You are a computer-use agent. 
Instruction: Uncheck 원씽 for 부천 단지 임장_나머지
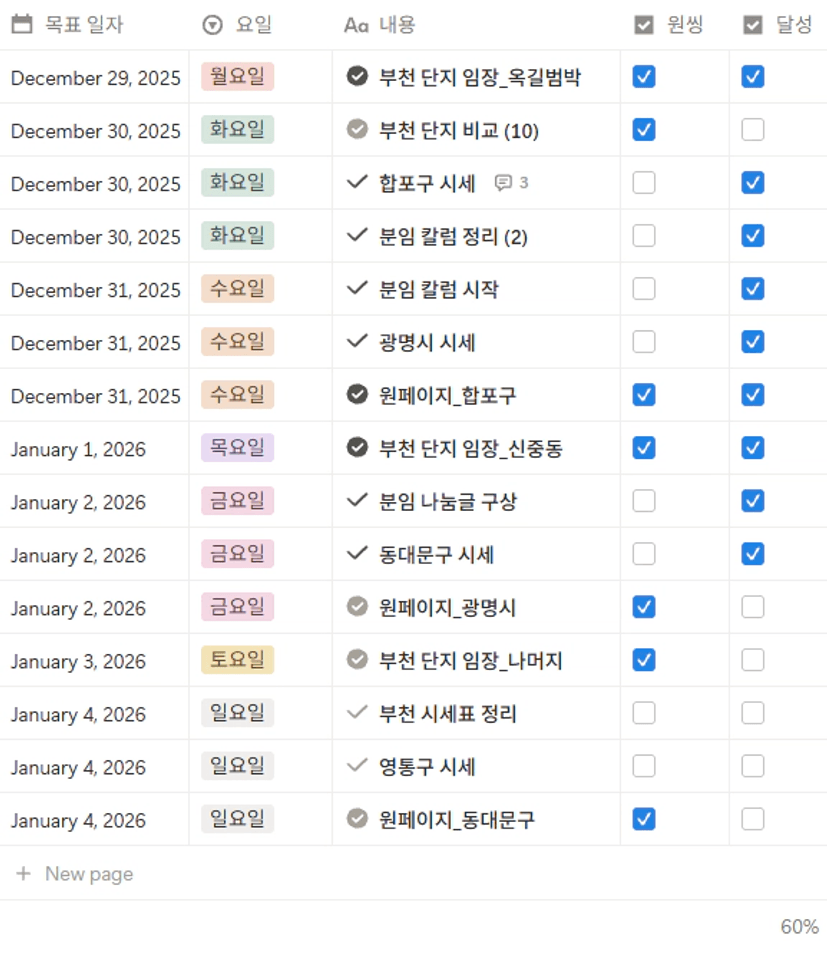pos(644,660)
